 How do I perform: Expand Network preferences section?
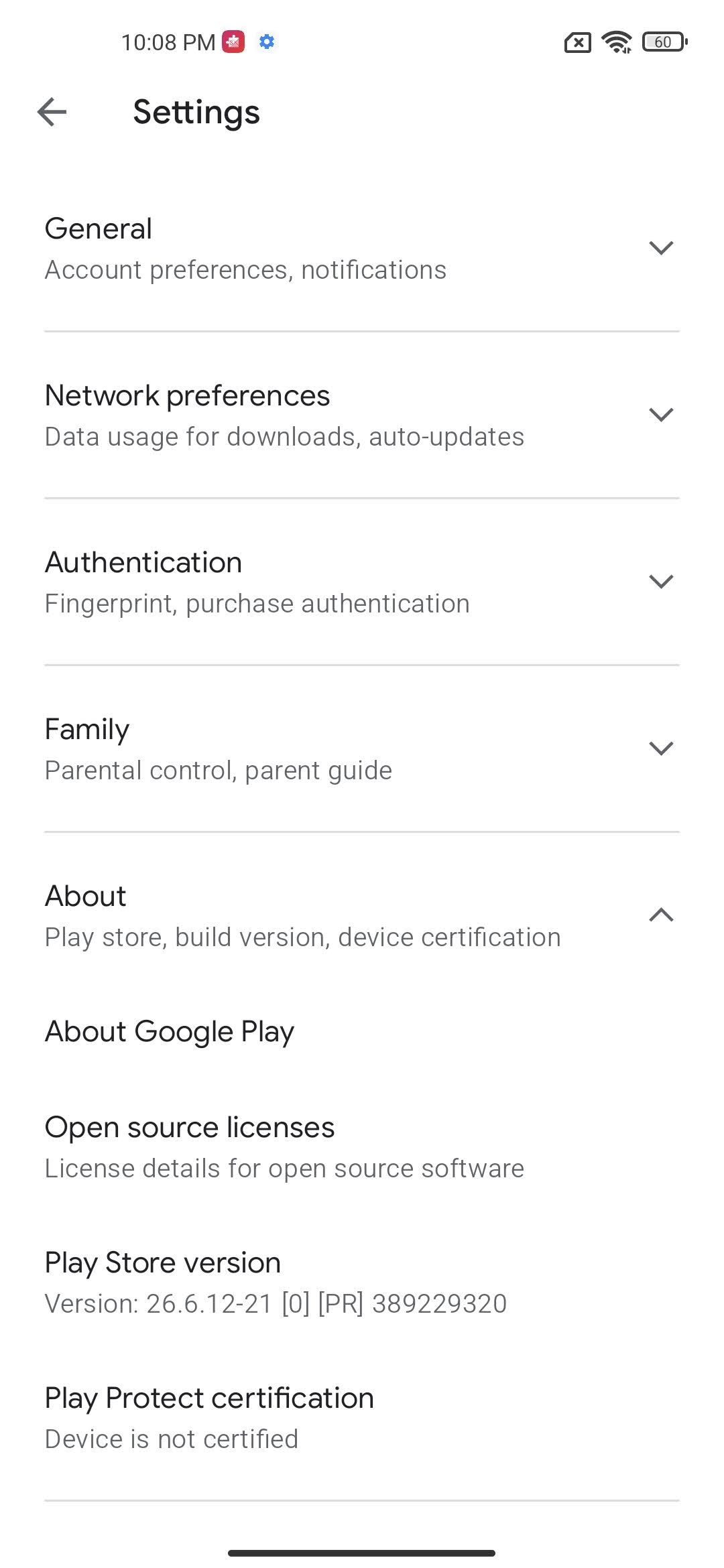pyautogui.click(x=362, y=415)
